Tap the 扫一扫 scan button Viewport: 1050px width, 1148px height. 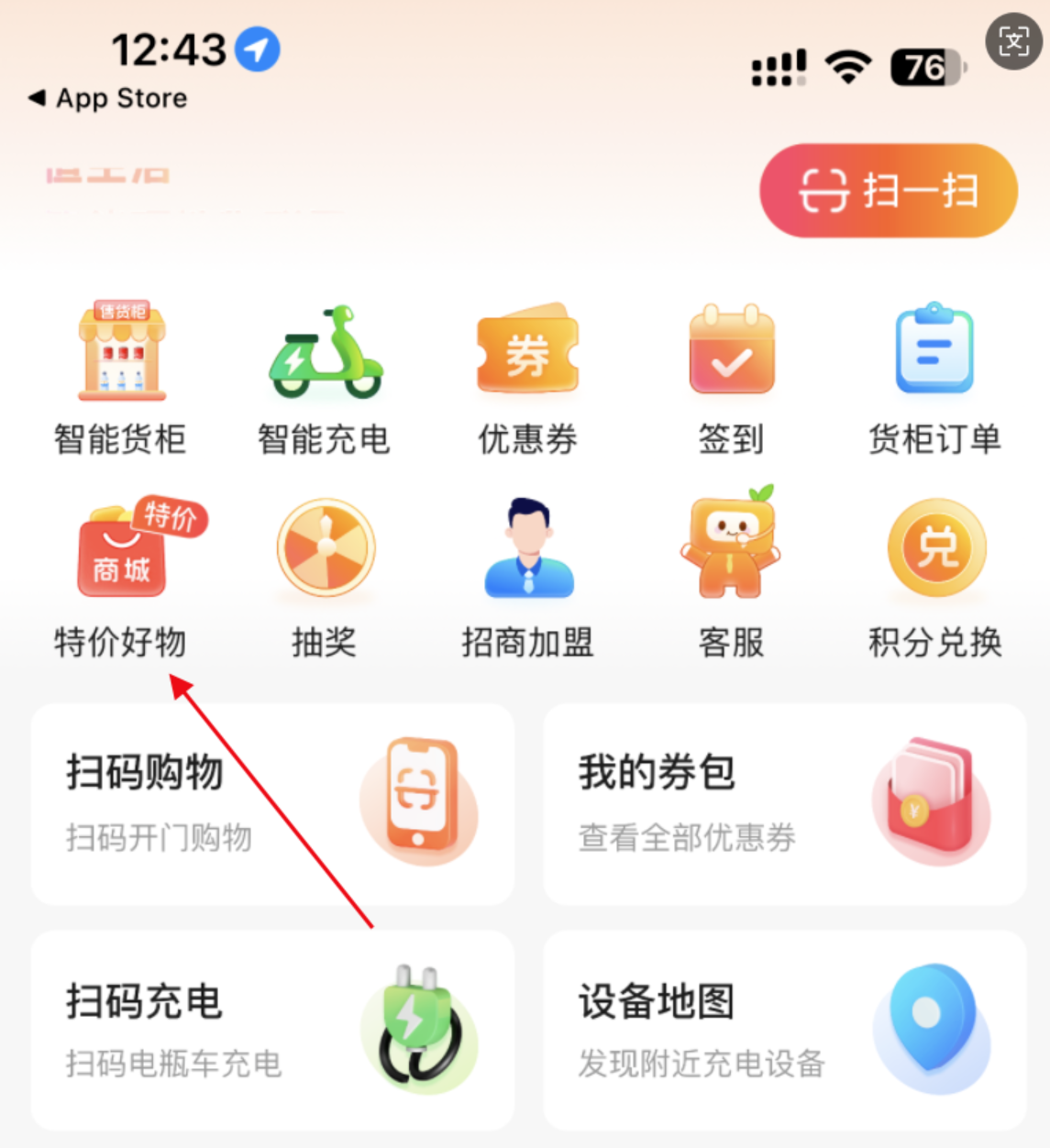[x=888, y=191]
